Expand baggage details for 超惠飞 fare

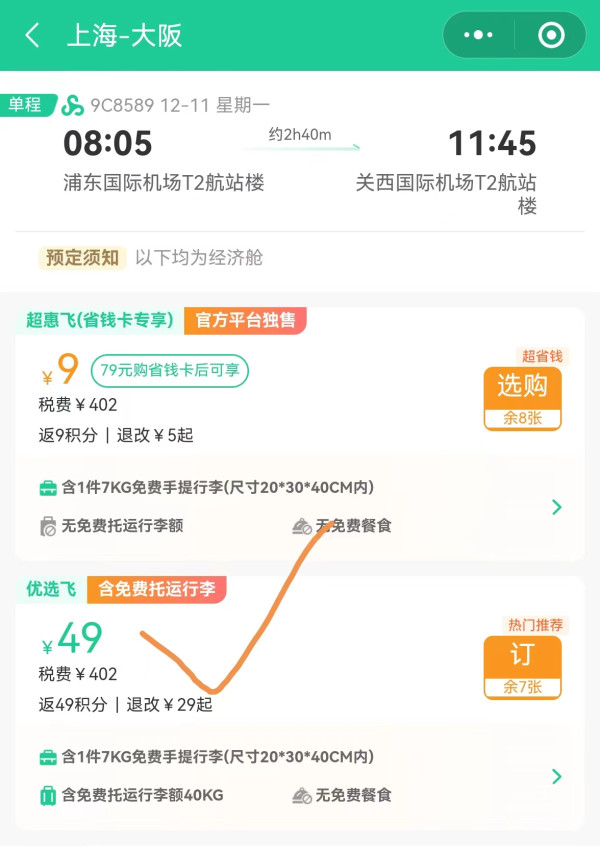(557, 507)
